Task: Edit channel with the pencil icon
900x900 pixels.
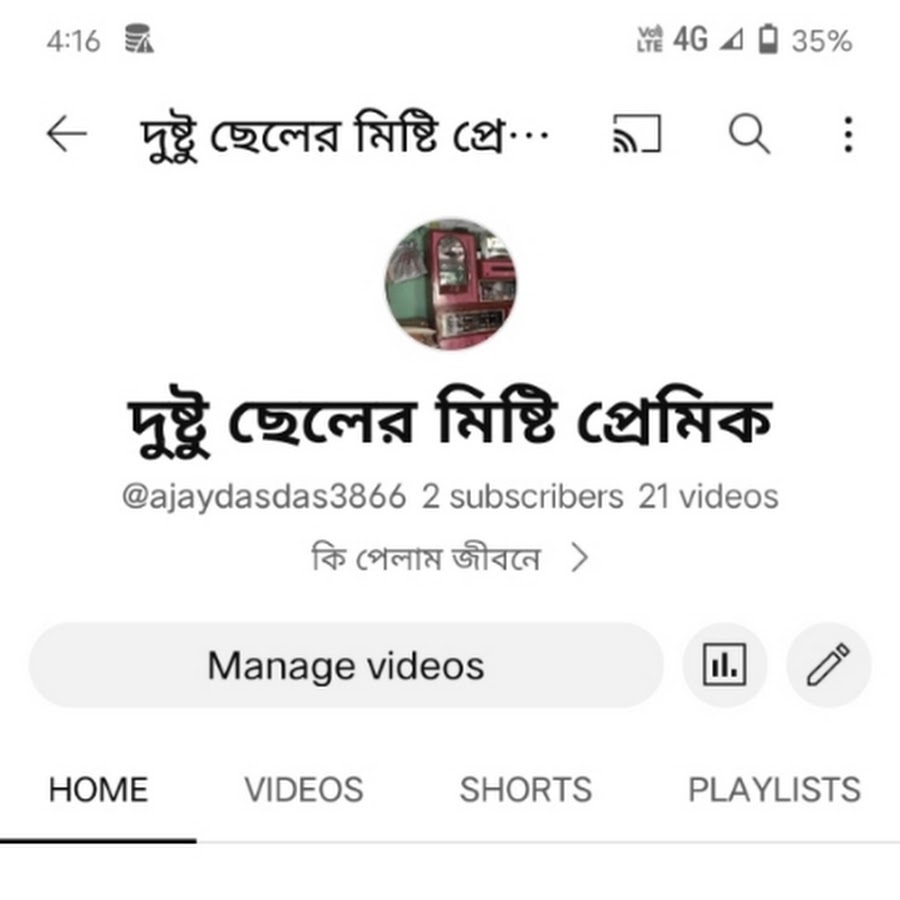Action: point(829,666)
